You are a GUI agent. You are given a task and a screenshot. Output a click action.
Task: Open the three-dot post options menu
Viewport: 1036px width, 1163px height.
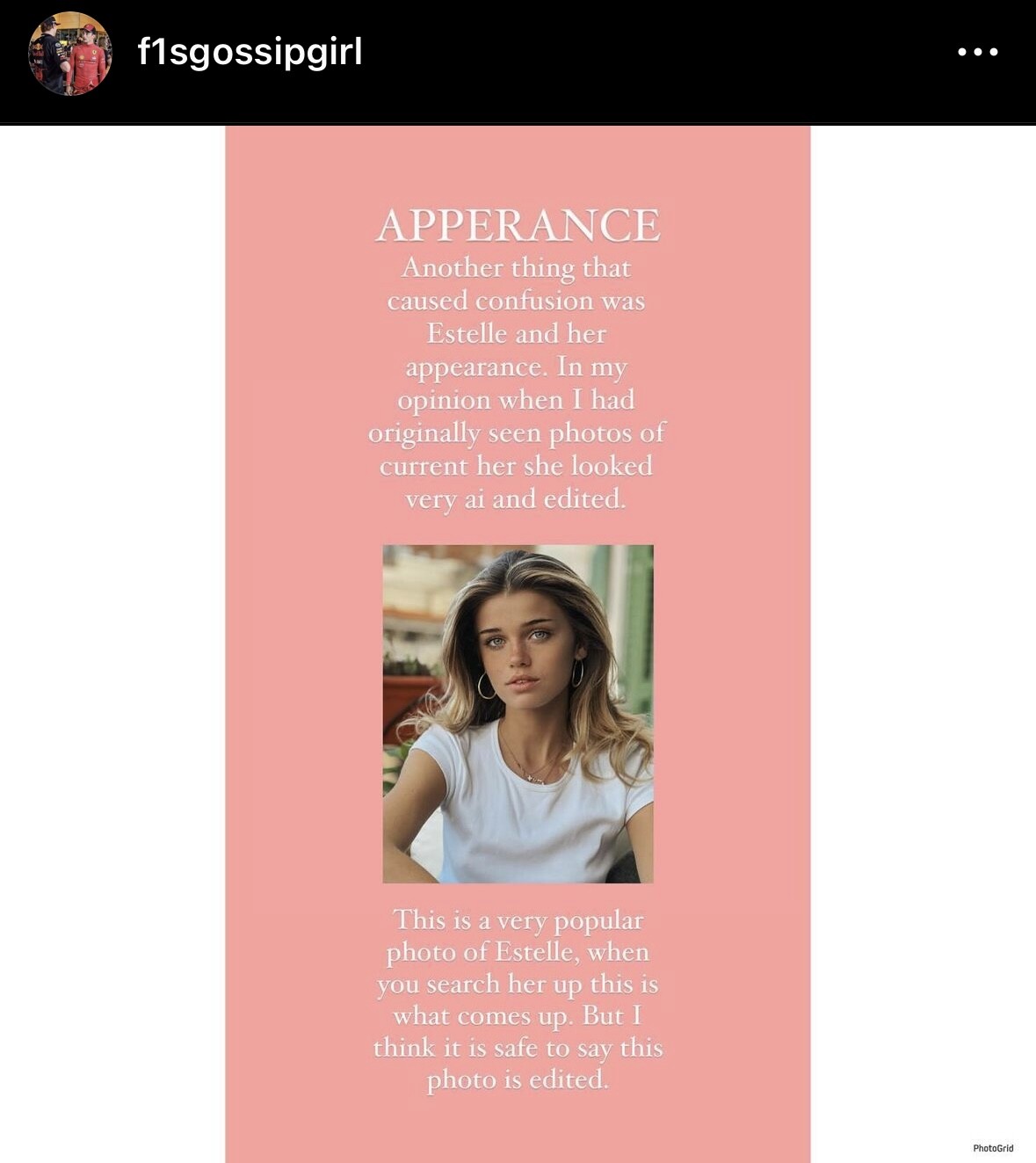(x=977, y=53)
